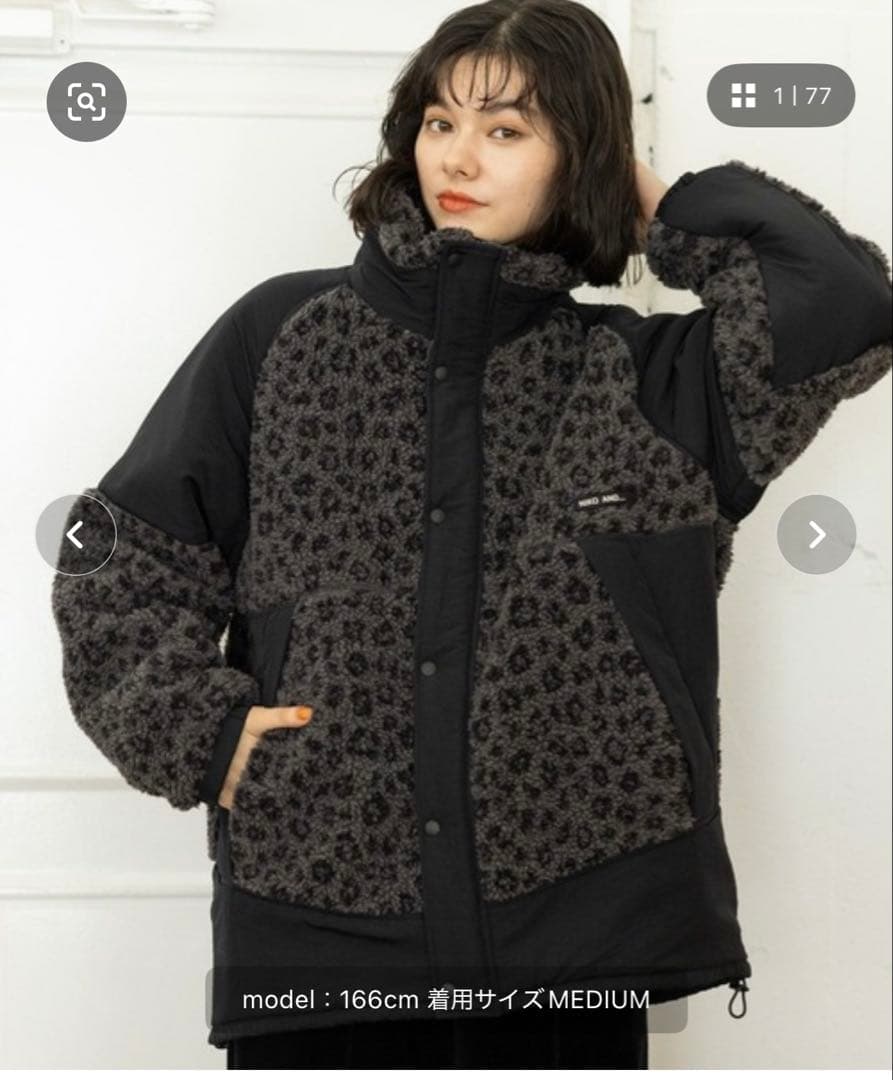893x1080 pixels.
Task: Open the image search magnifier icon
Action: (x=86, y=101)
